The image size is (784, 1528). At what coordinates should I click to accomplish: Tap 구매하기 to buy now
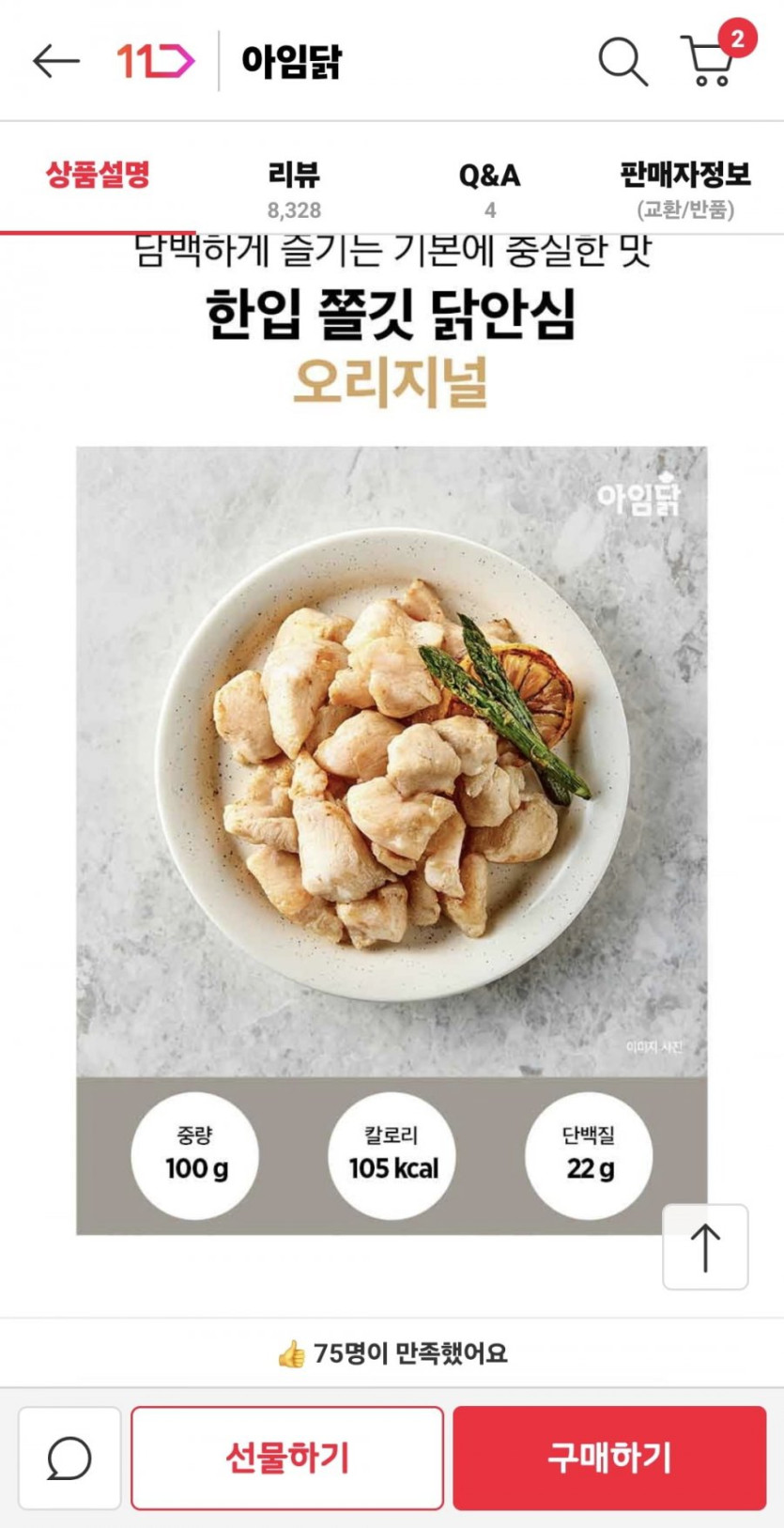609,1458
